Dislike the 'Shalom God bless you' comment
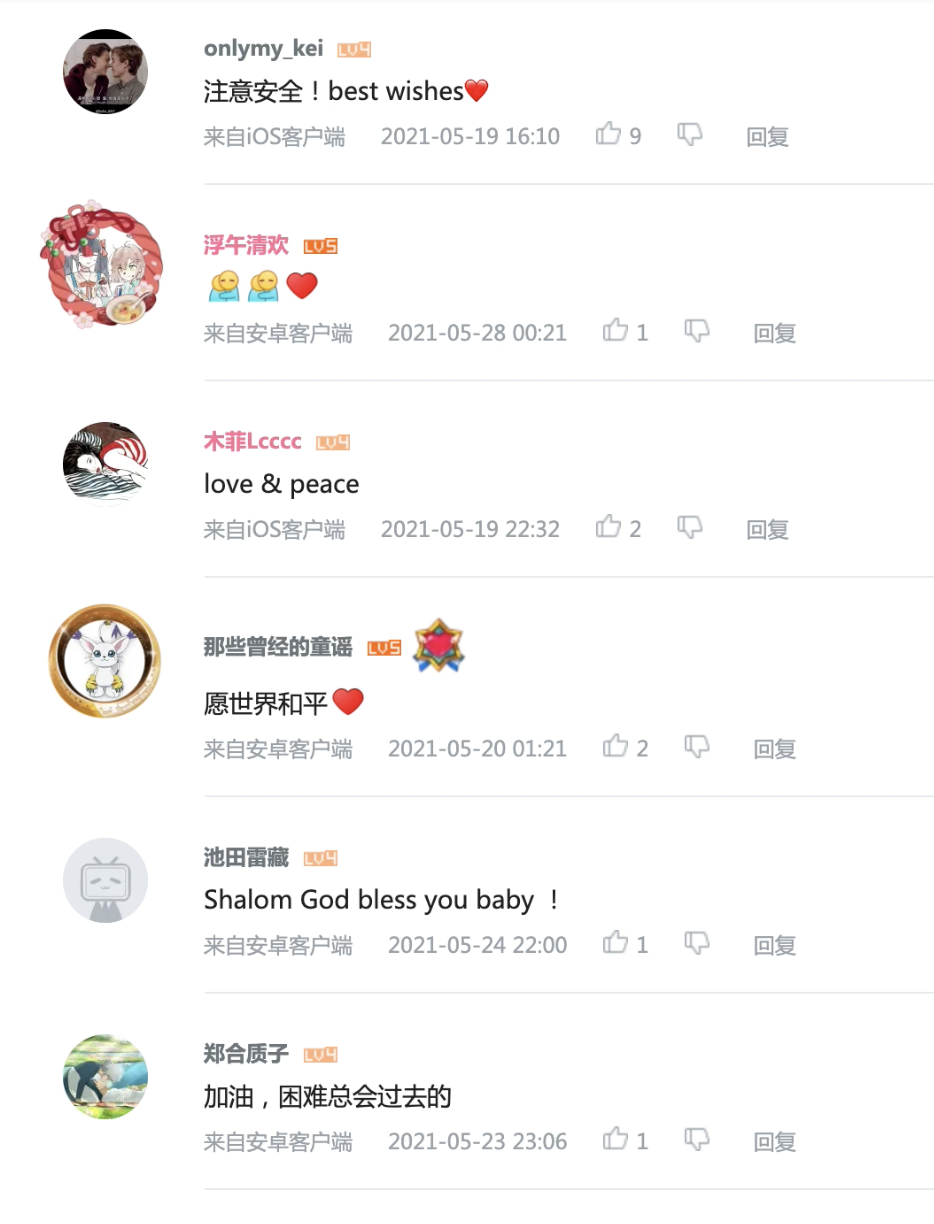The height and width of the screenshot is (1224, 934). pyautogui.click(x=697, y=943)
